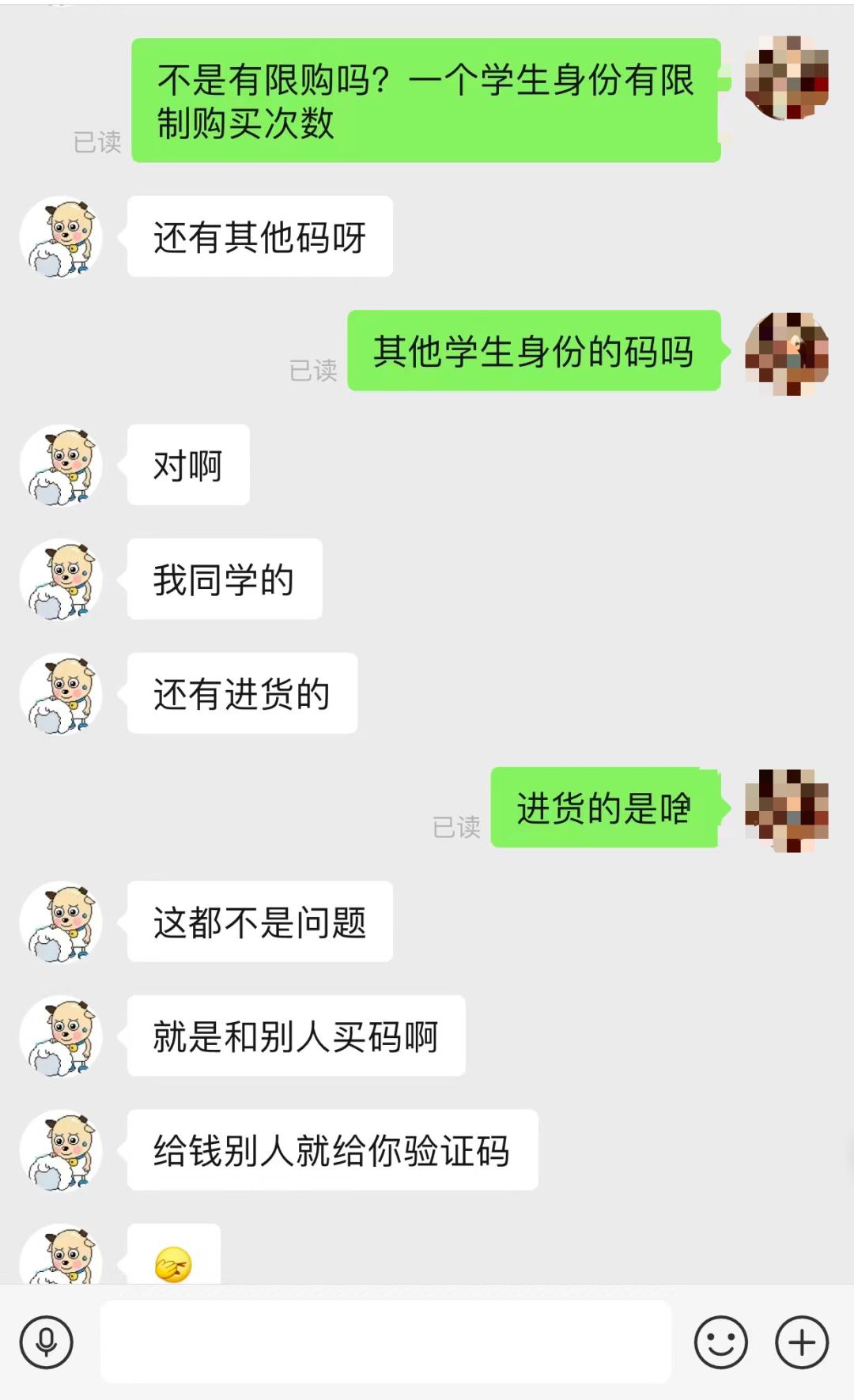854x1400 pixels.
Task: Open the plus attachment menu
Action: click(802, 1342)
